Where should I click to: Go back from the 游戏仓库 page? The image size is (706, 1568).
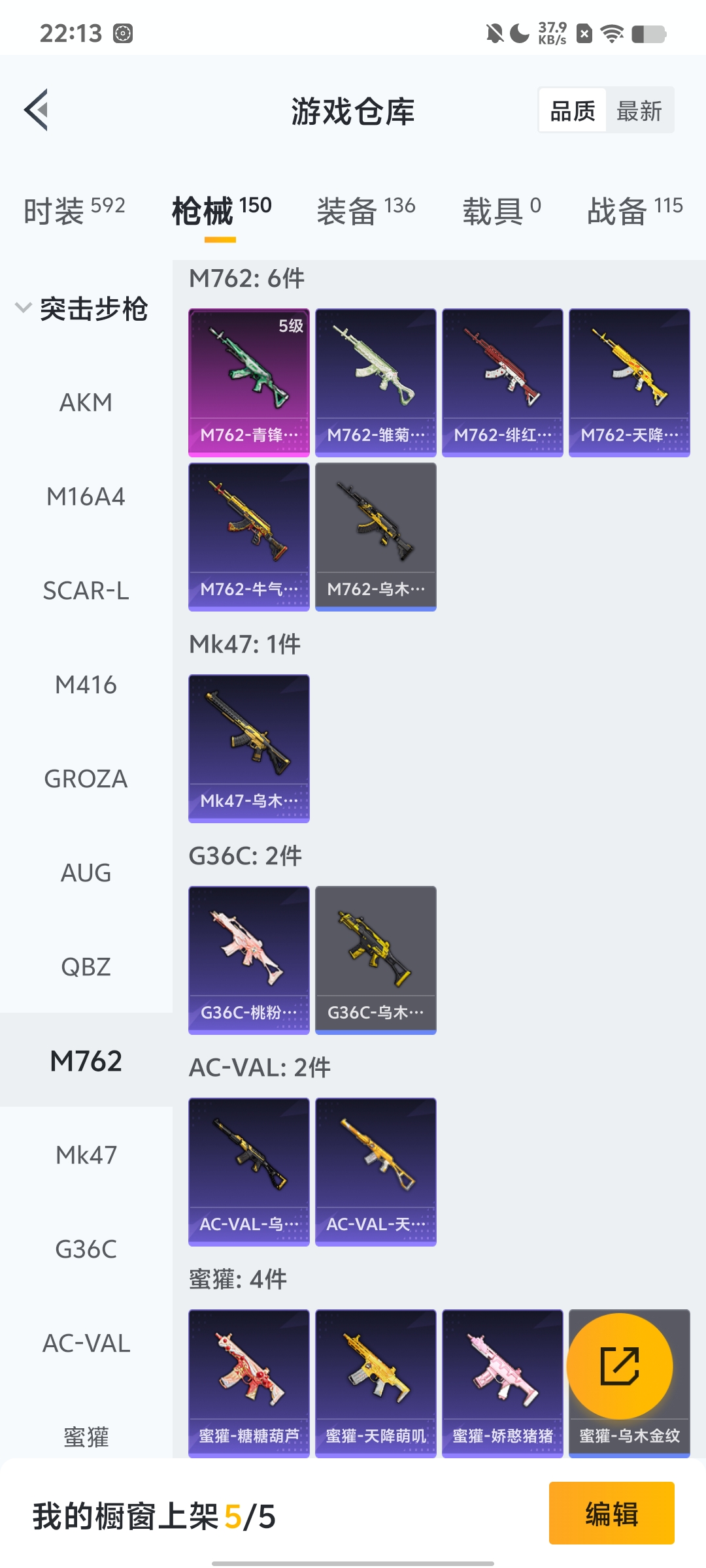pos(37,110)
